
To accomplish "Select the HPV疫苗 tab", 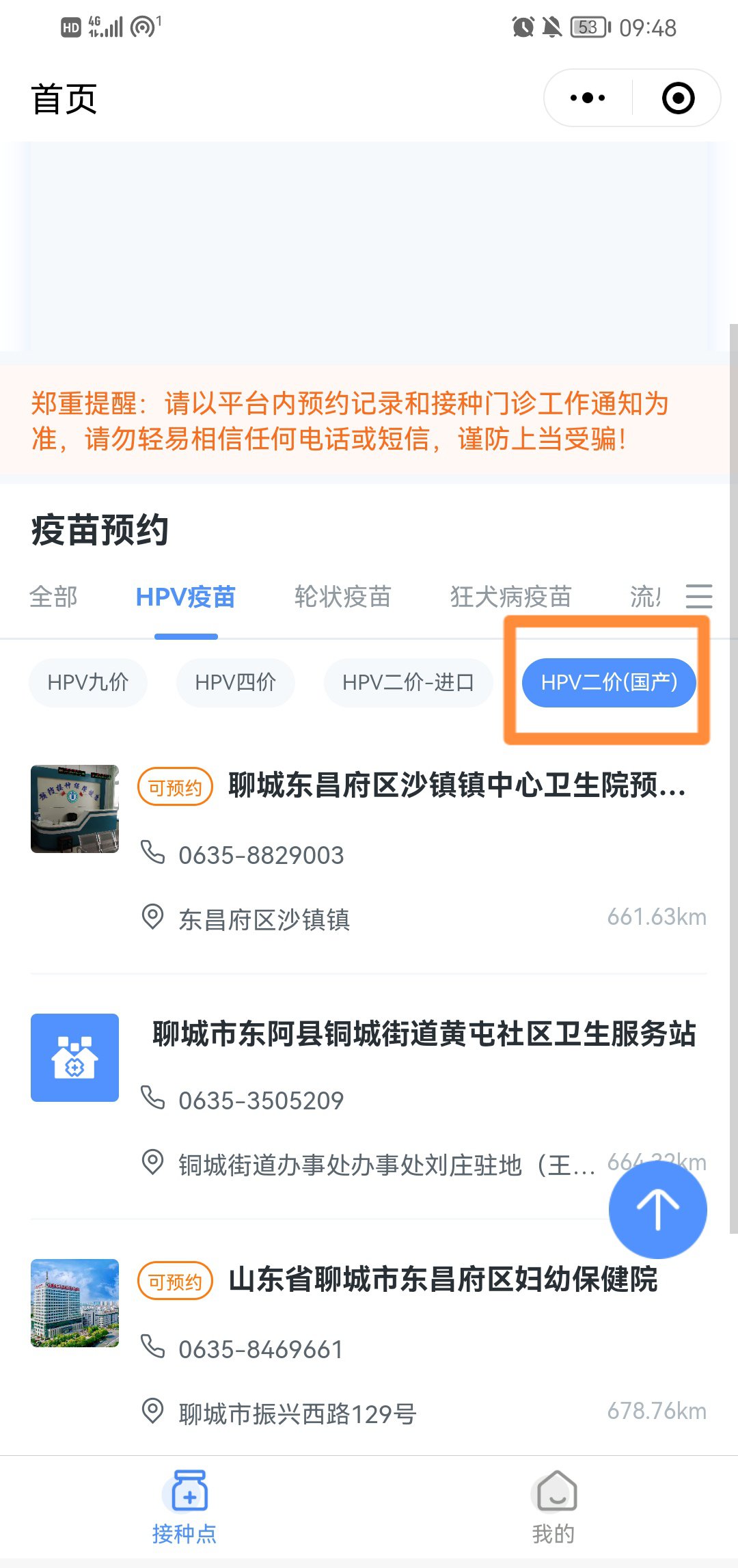I will click(185, 597).
